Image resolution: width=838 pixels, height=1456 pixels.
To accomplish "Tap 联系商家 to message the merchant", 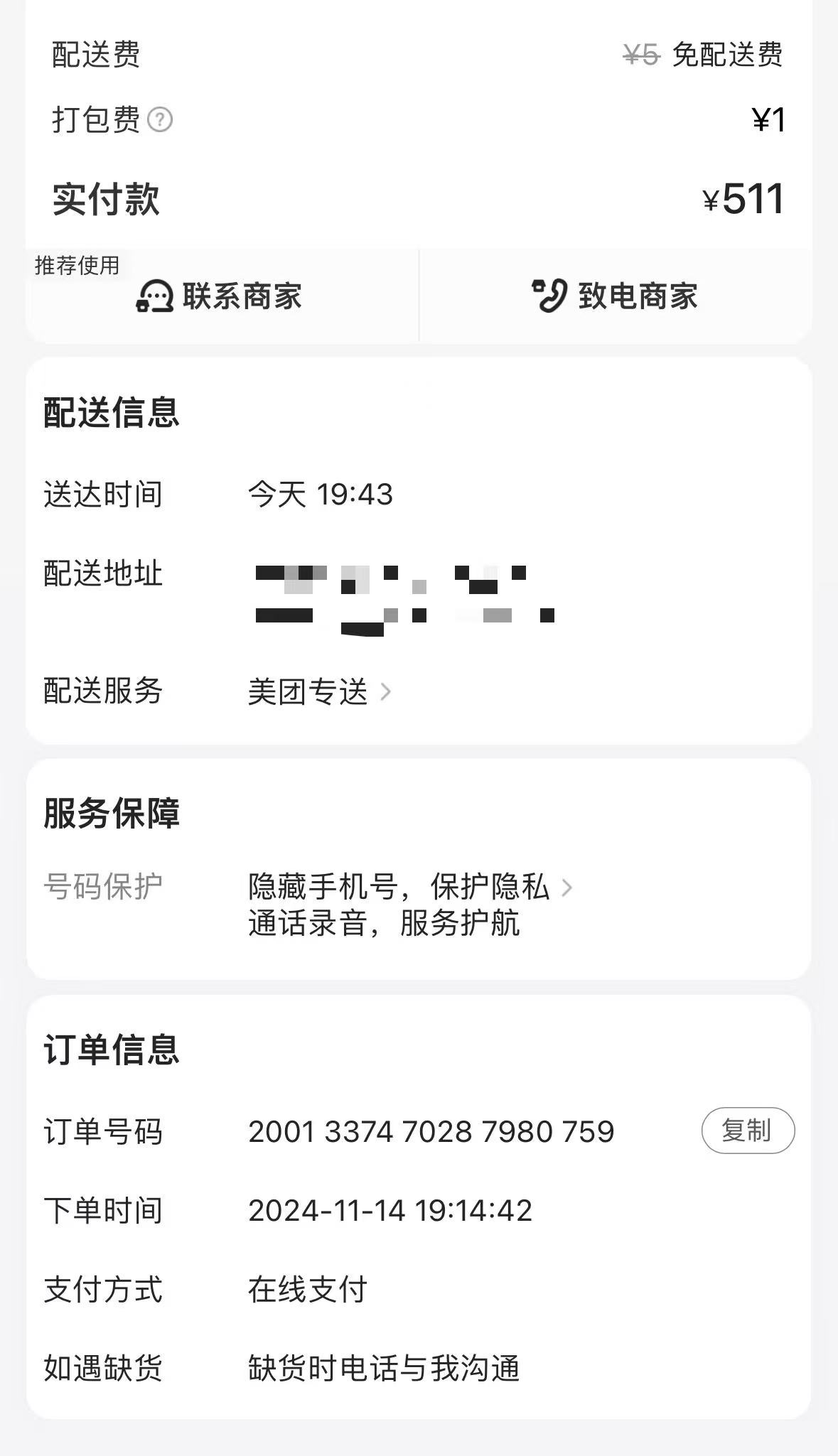I will point(220,296).
